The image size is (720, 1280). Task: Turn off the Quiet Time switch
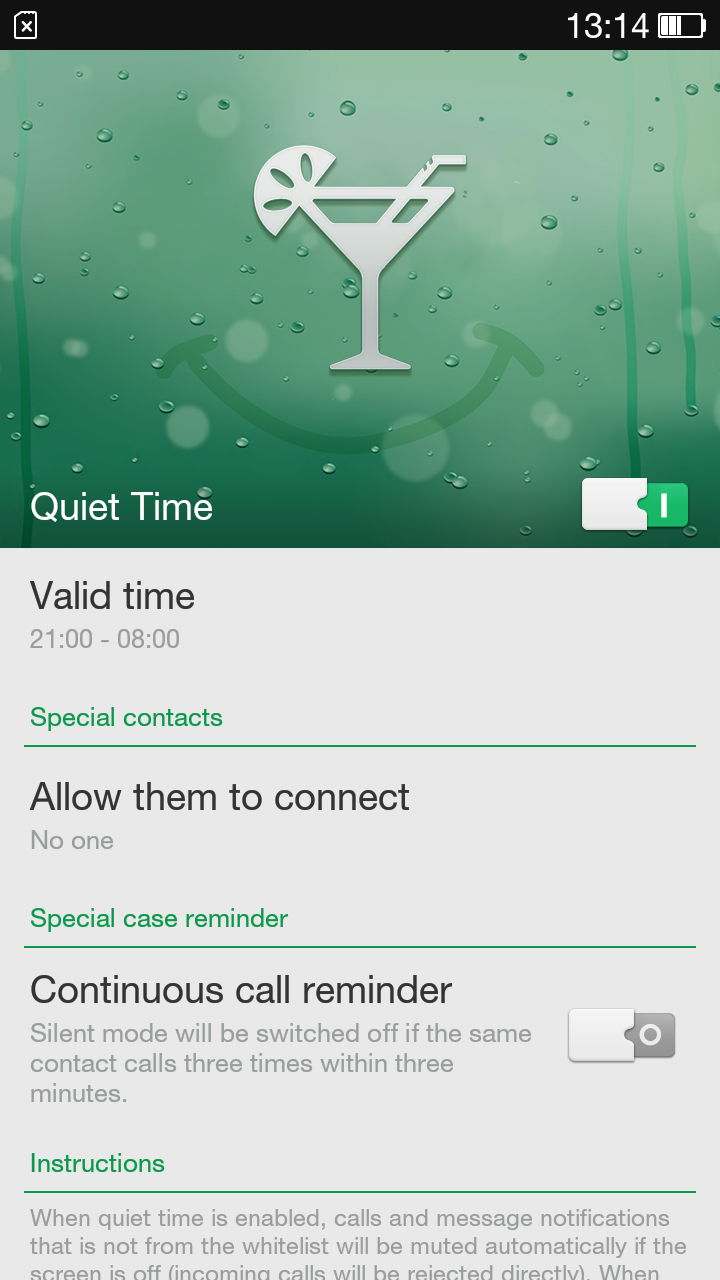click(x=635, y=505)
